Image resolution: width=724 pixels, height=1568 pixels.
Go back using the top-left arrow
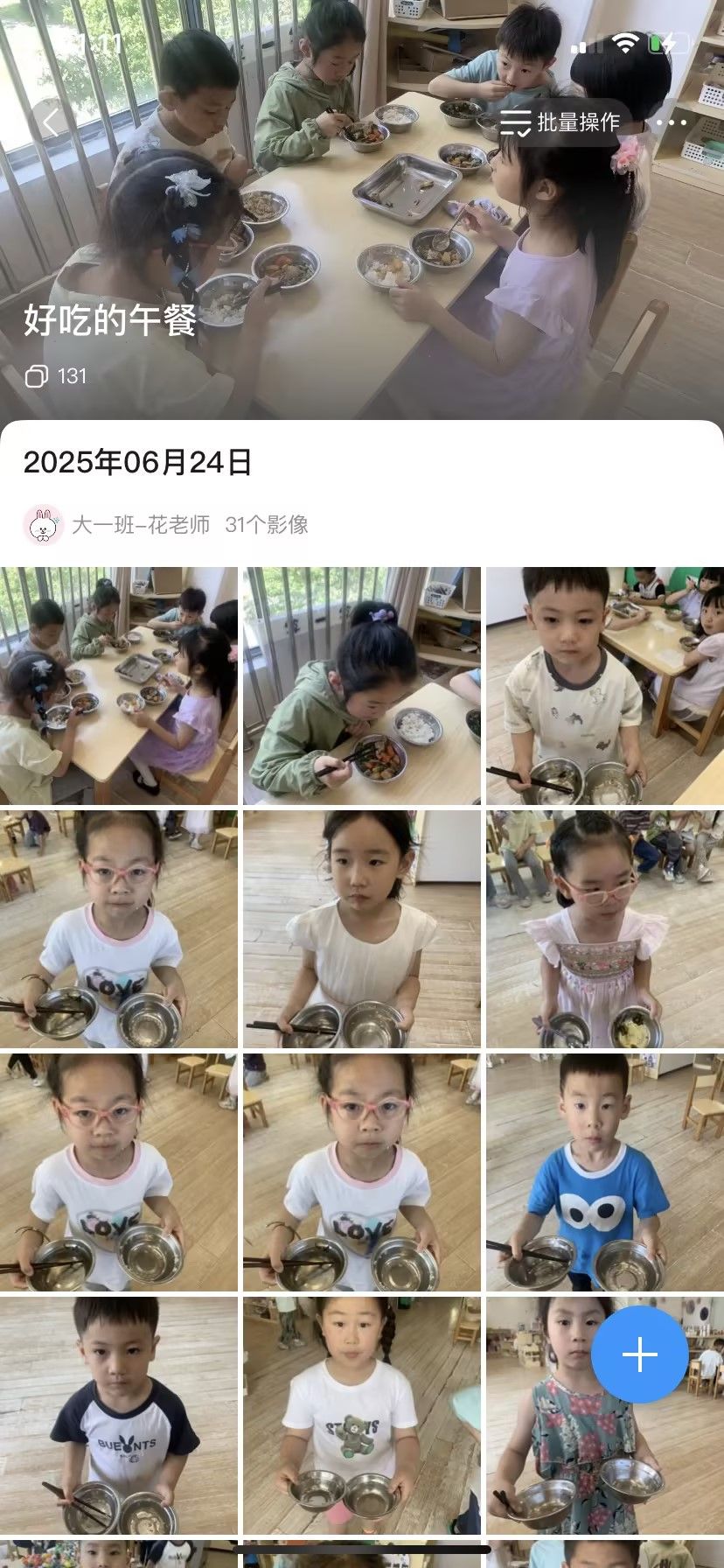tap(50, 122)
